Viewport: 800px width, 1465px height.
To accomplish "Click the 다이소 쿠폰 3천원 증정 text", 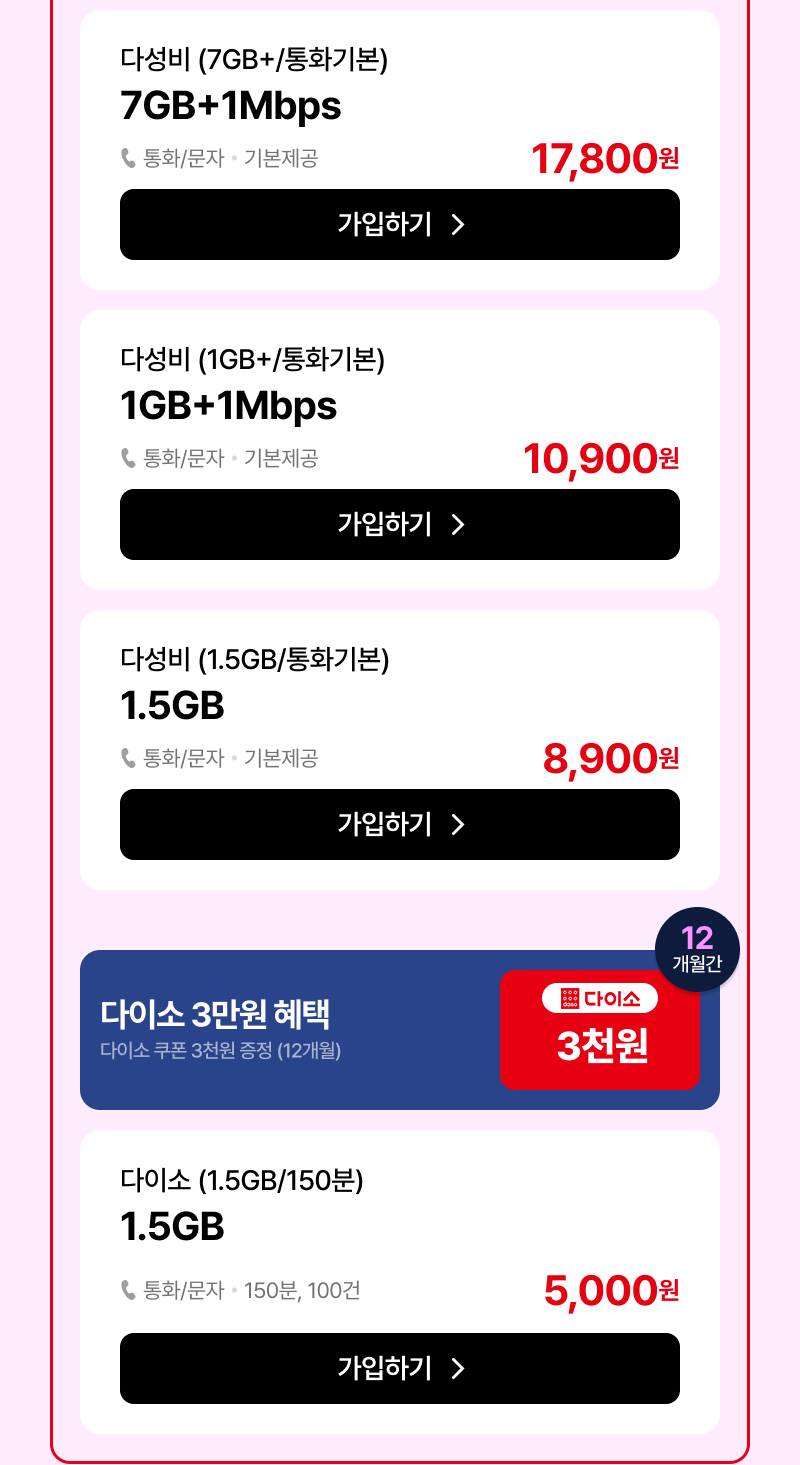I will coord(222,1050).
